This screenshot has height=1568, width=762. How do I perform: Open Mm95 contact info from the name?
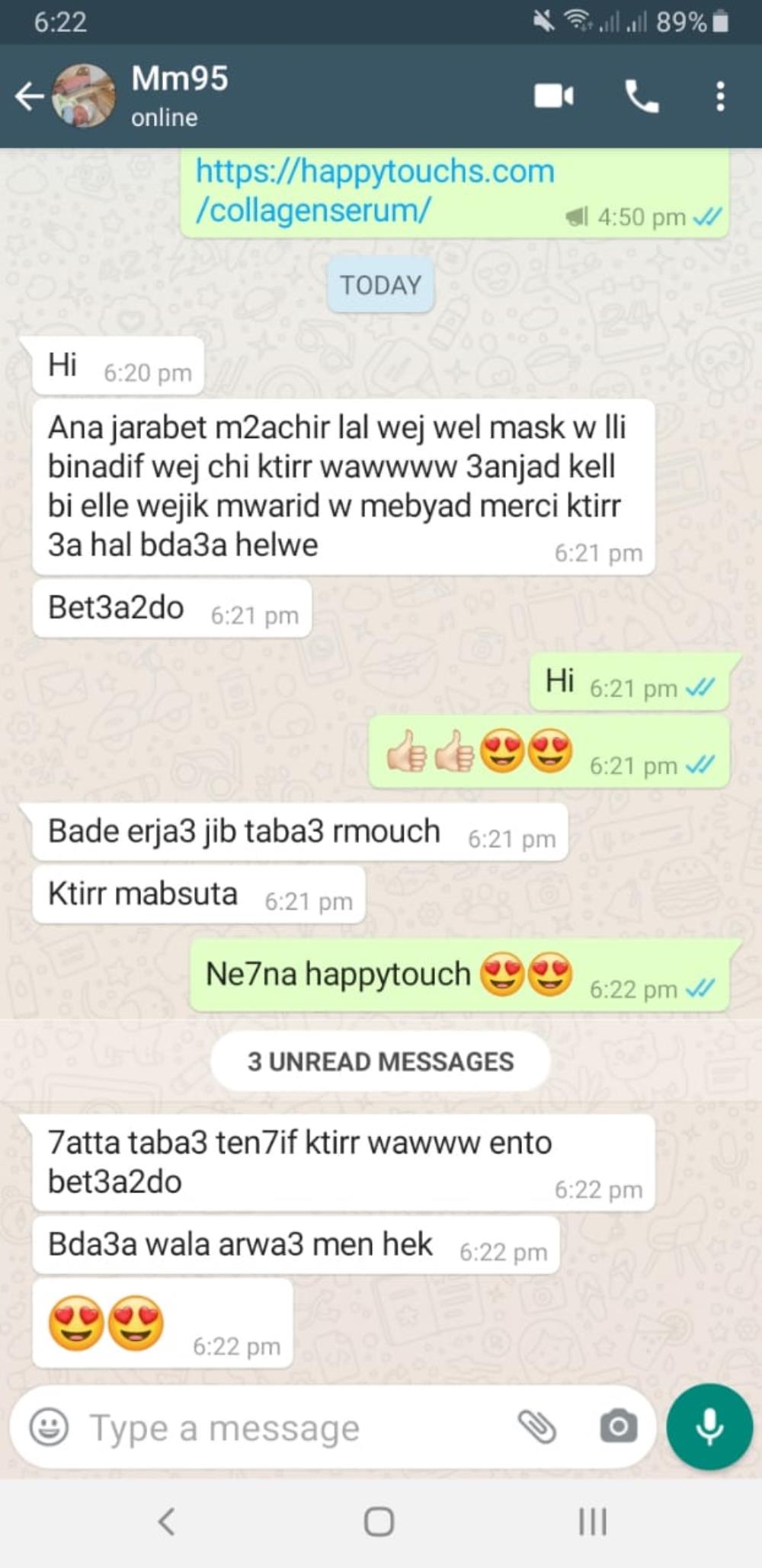tap(180, 79)
